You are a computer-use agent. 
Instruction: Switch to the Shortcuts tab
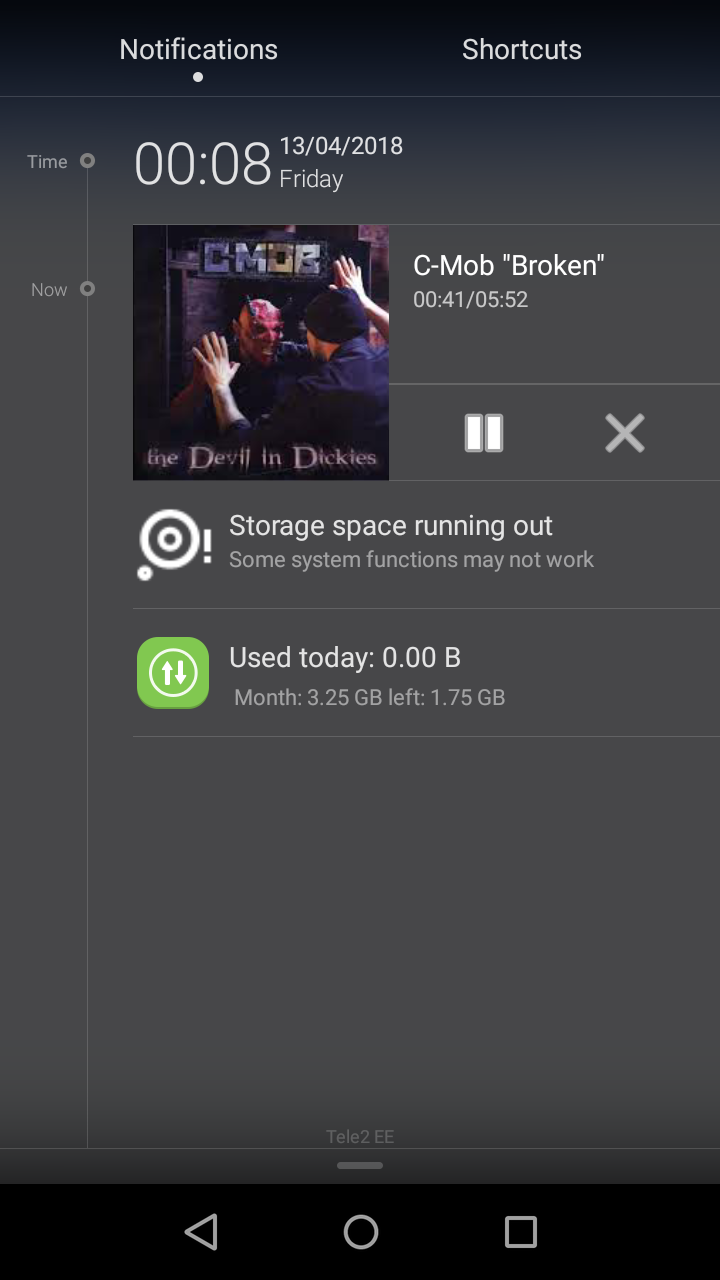point(521,49)
